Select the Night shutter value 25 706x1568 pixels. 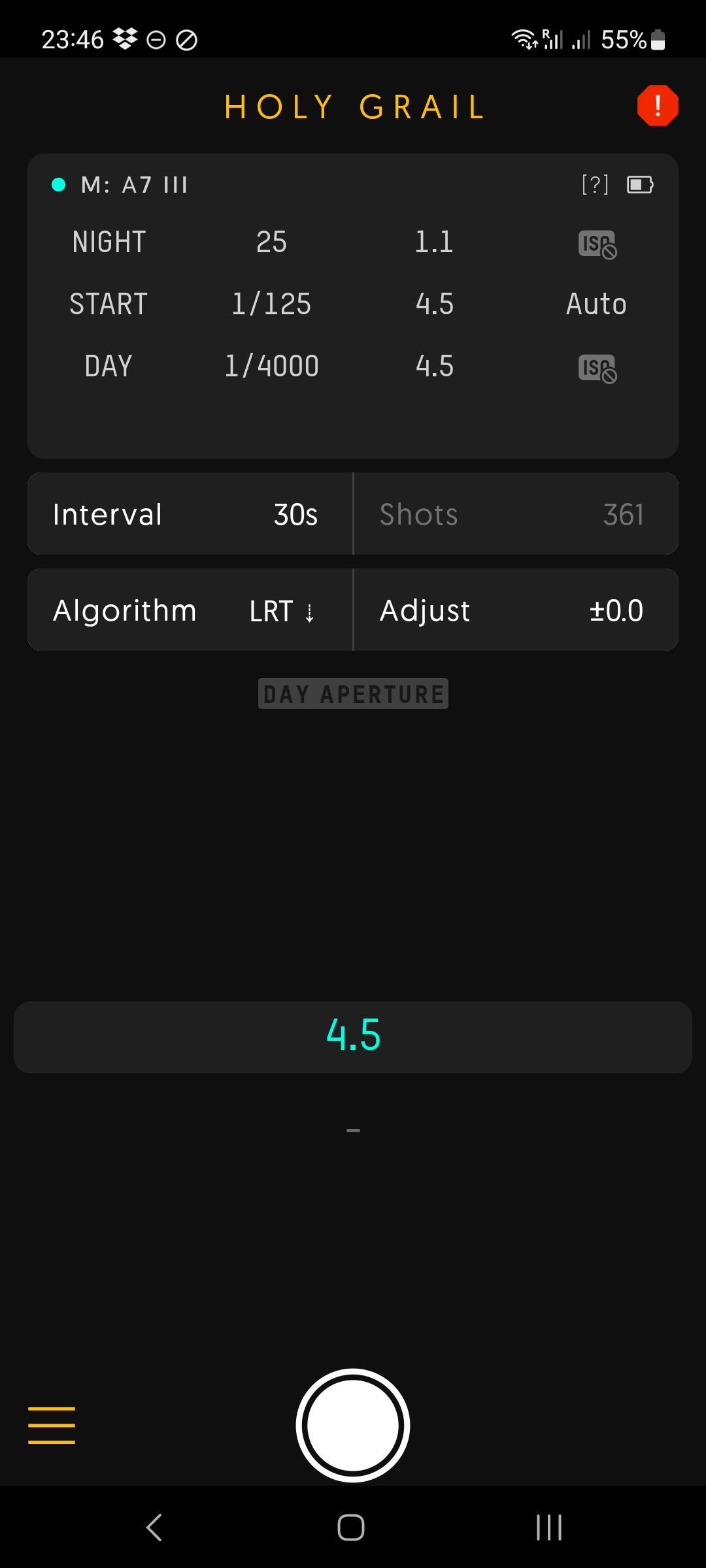[x=271, y=242]
